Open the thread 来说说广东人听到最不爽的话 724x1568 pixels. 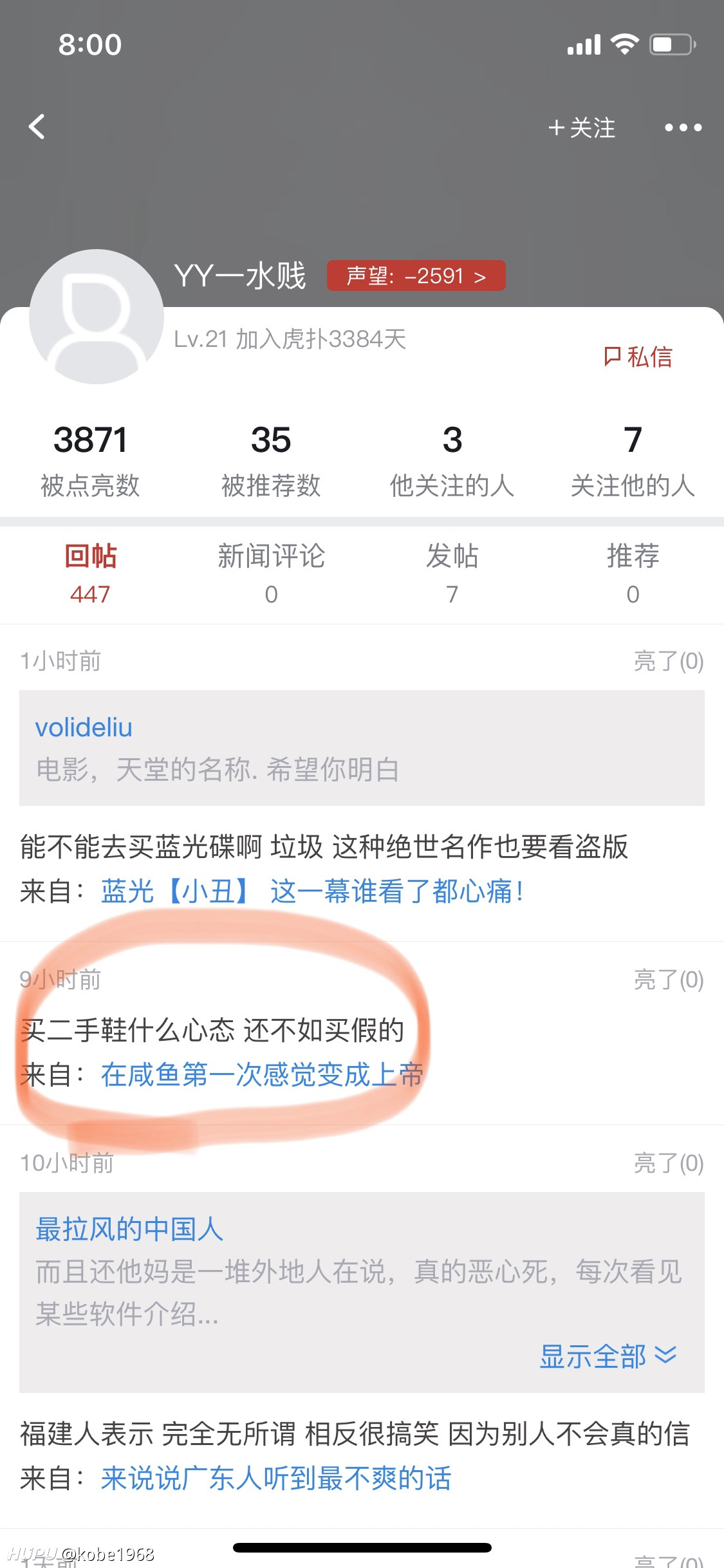click(276, 1479)
